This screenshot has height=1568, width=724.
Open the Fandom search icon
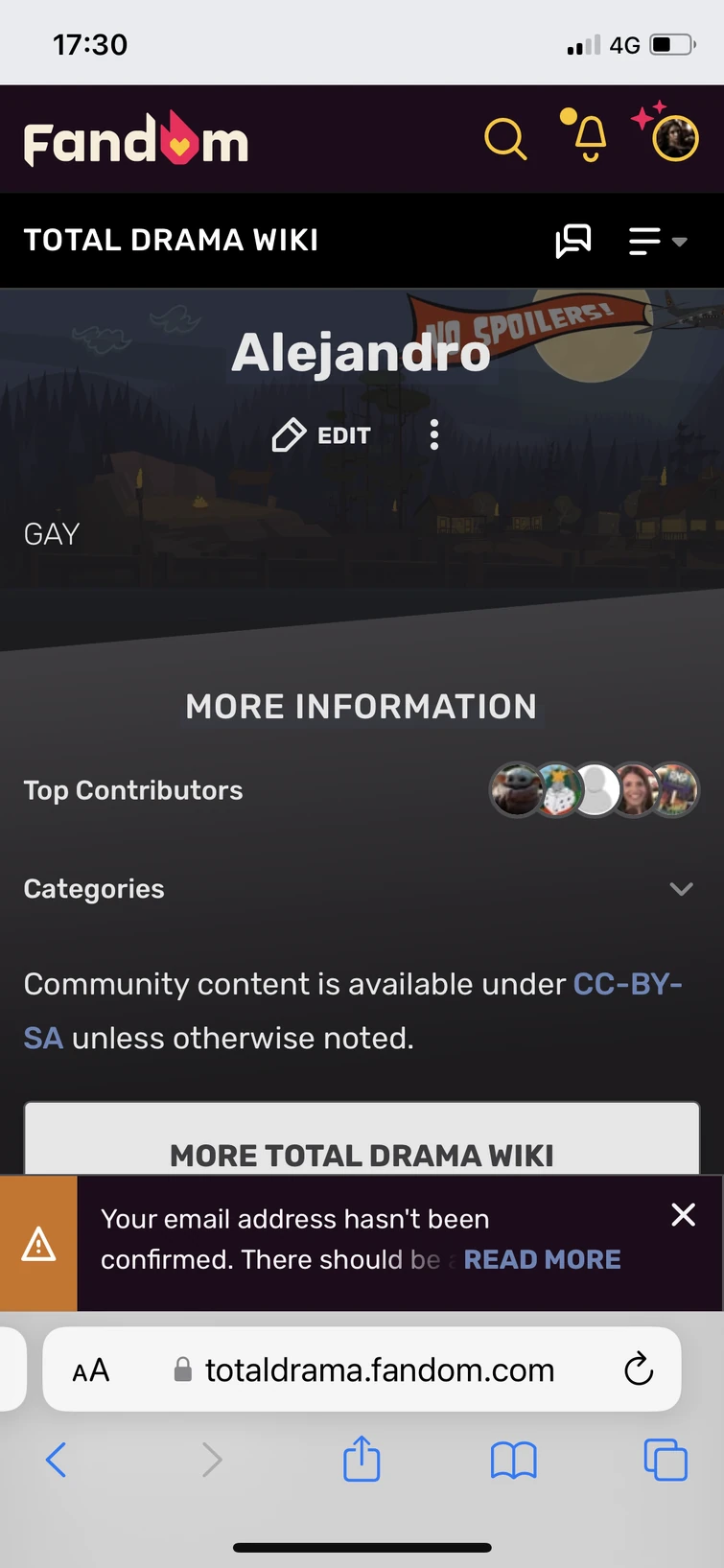(x=505, y=139)
